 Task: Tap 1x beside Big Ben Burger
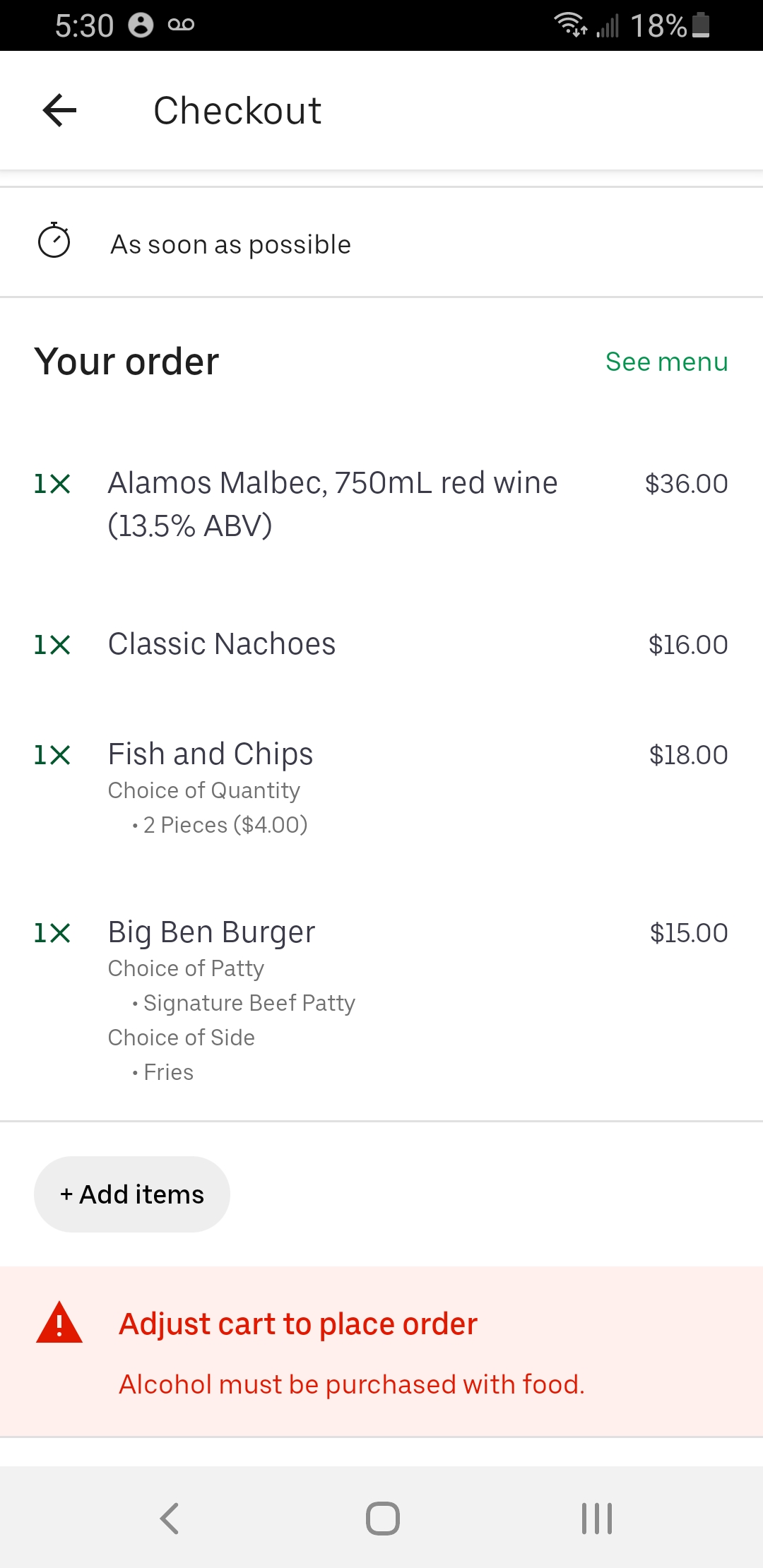point(51,932)
